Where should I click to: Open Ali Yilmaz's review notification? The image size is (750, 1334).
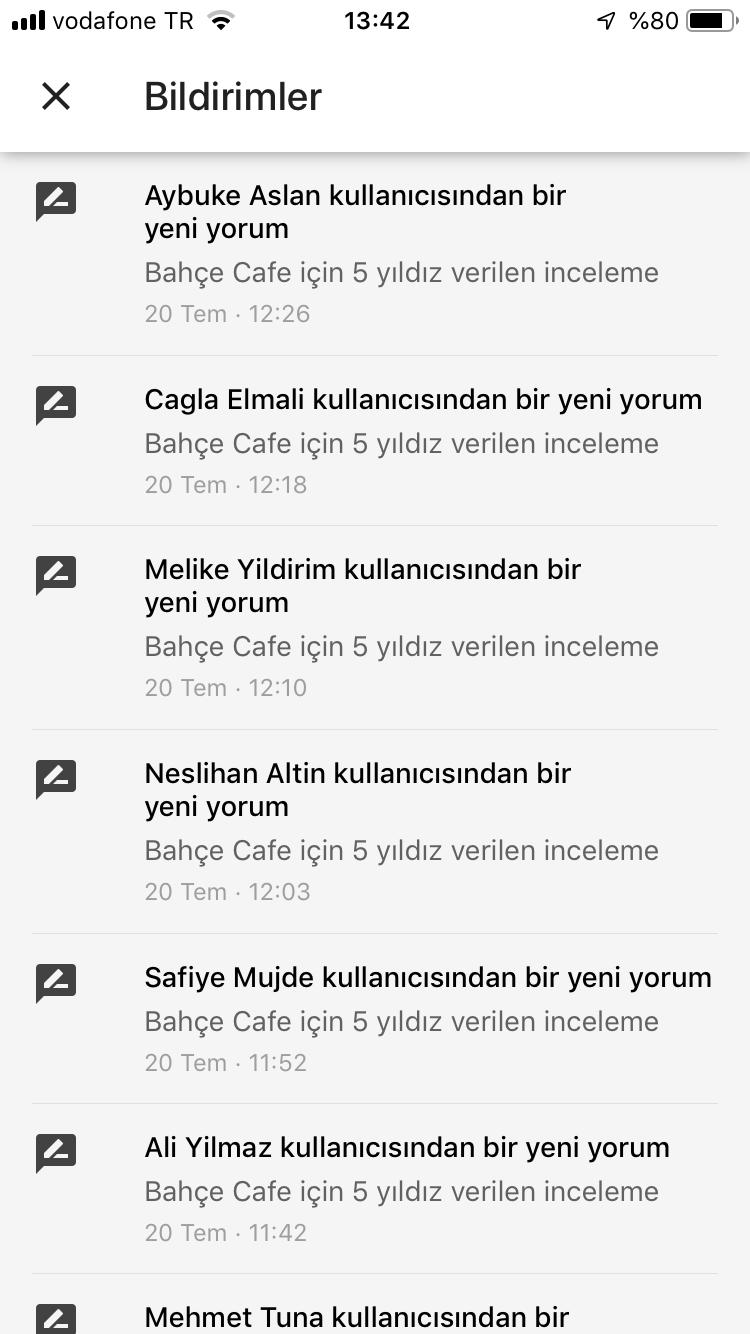pos(375,1189)
